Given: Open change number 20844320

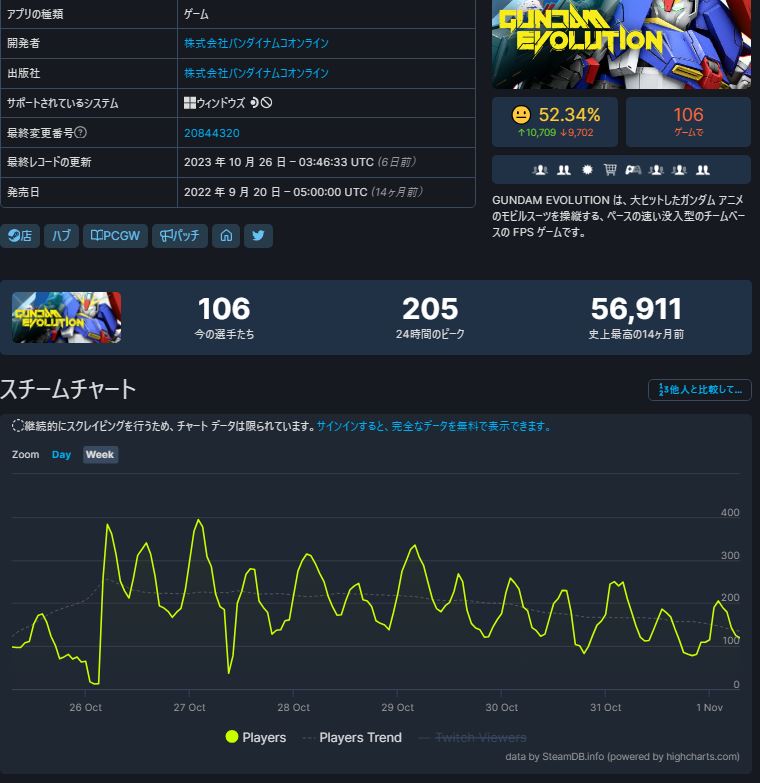Looking at the screenshot, I should (x=211, y=133).
